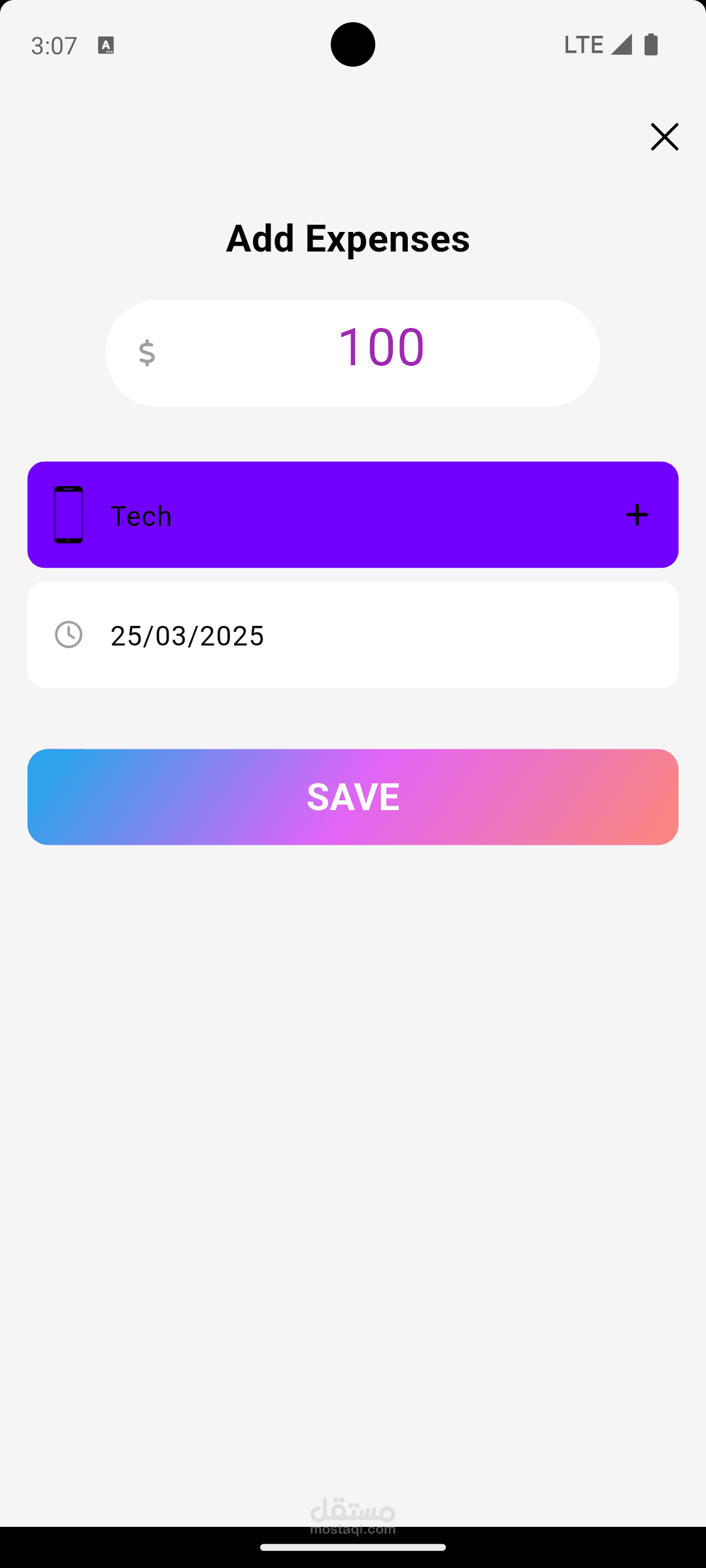Change the date 25/03/2025
Image resolution: width=706 pixels, height=1568 pixels.
[x=353, y=635]
